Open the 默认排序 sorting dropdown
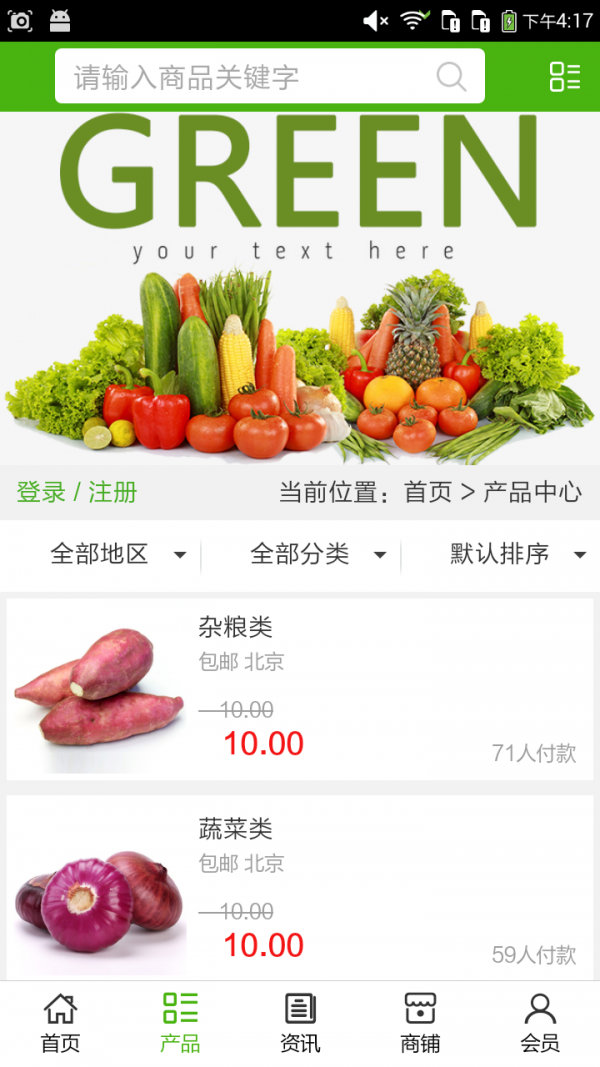This screenshot has width=600, height=1067. (x=517, y=554)
